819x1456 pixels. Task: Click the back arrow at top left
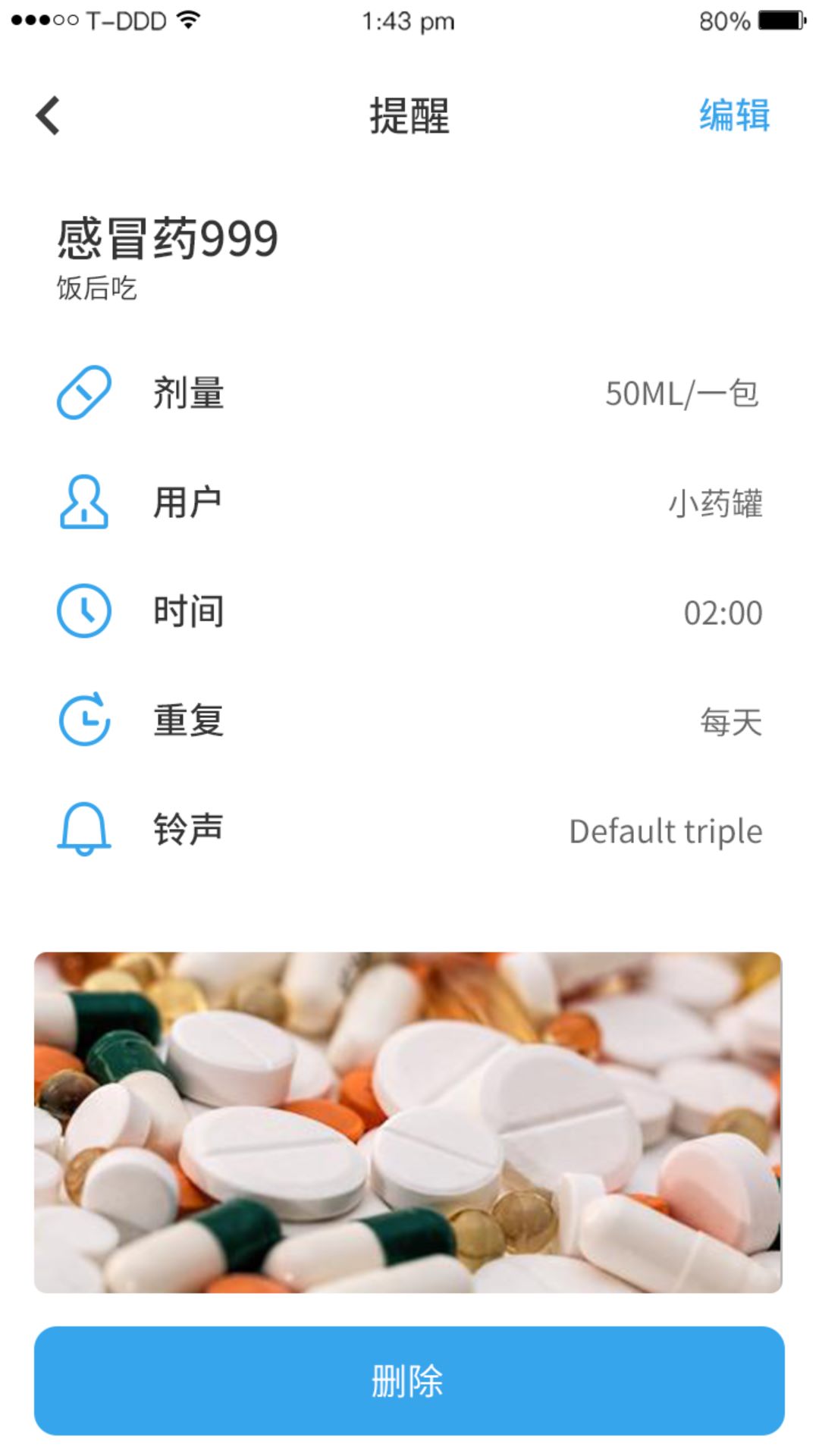pos(48,115)
